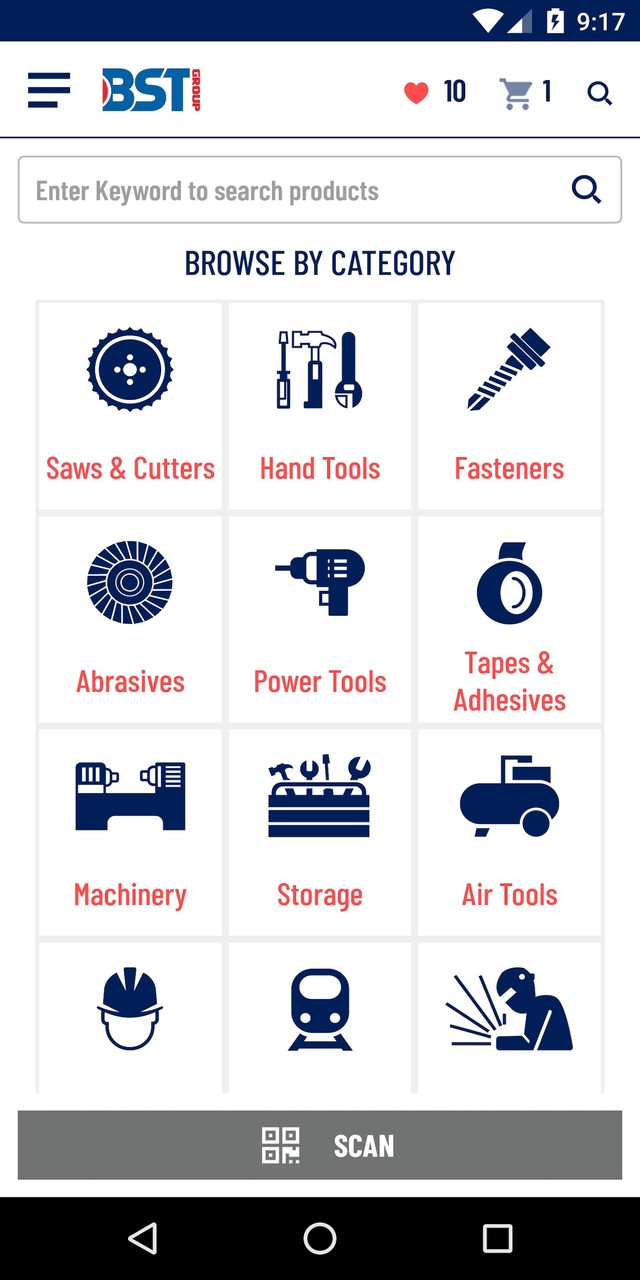Tap the header search icon
This screenshot has height=1280, width=640.
coord(599,93)
